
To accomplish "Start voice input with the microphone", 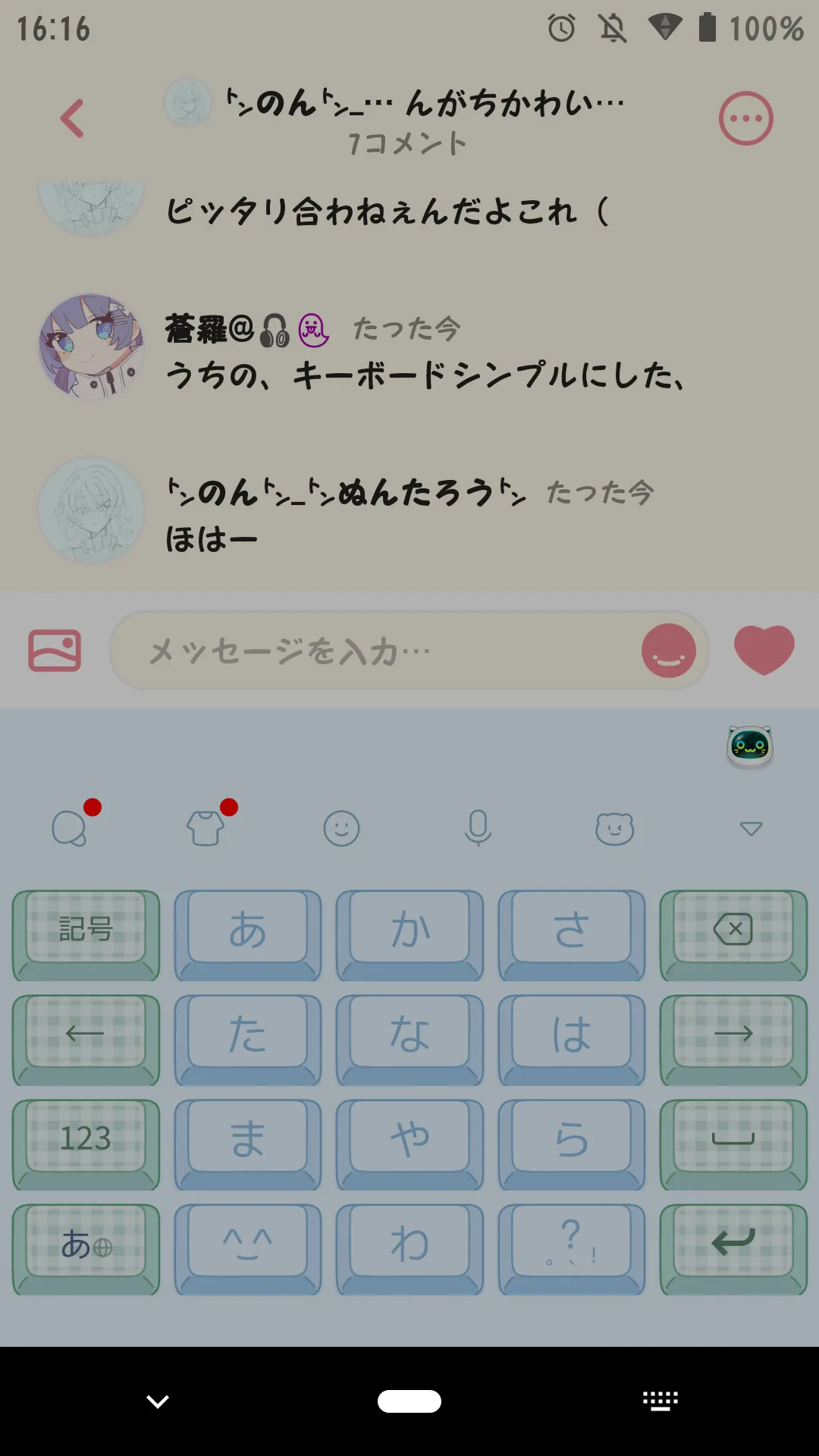I will click(478, 828).
